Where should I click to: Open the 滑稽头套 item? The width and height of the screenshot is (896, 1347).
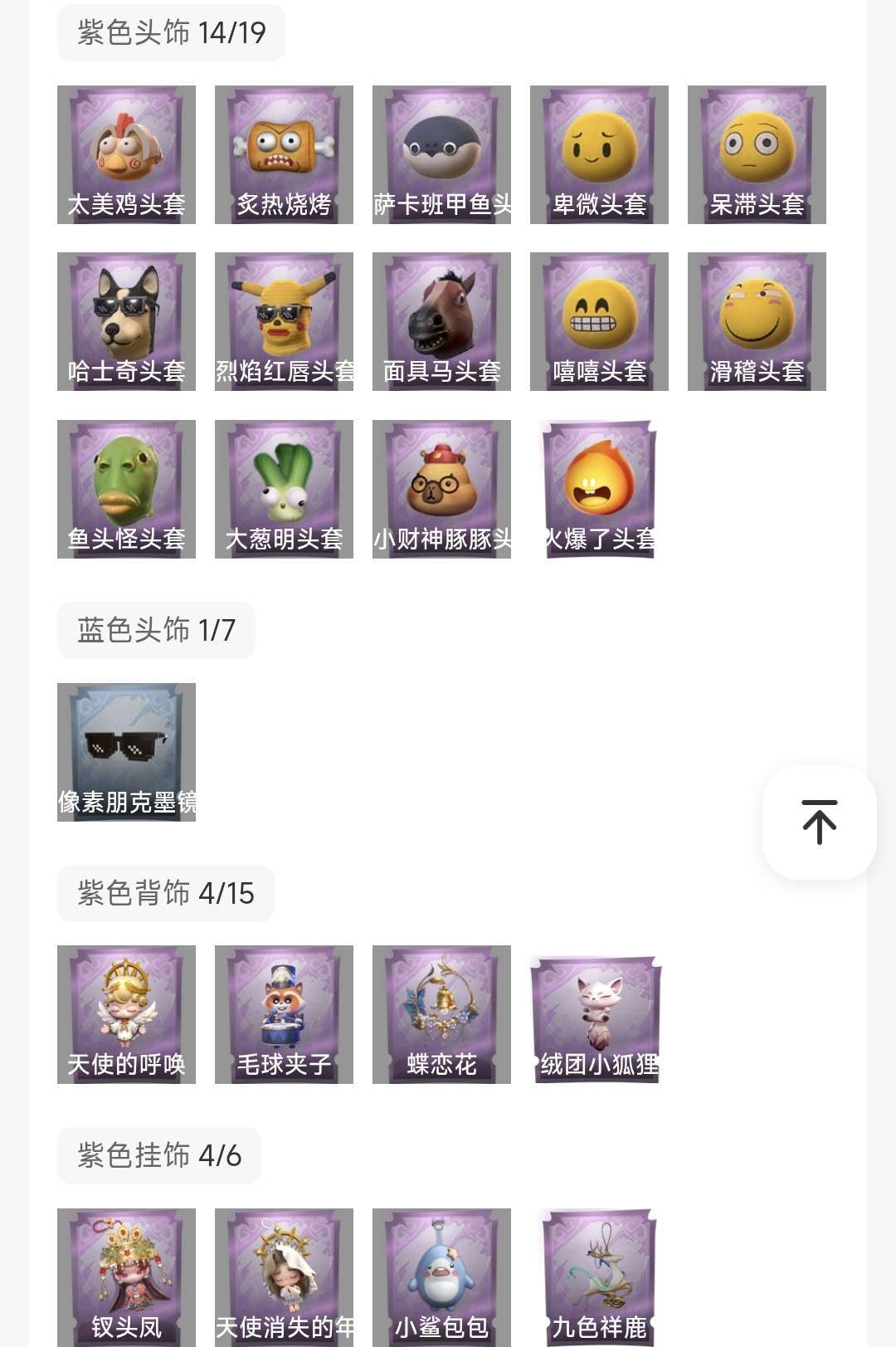tap(757, 321)
